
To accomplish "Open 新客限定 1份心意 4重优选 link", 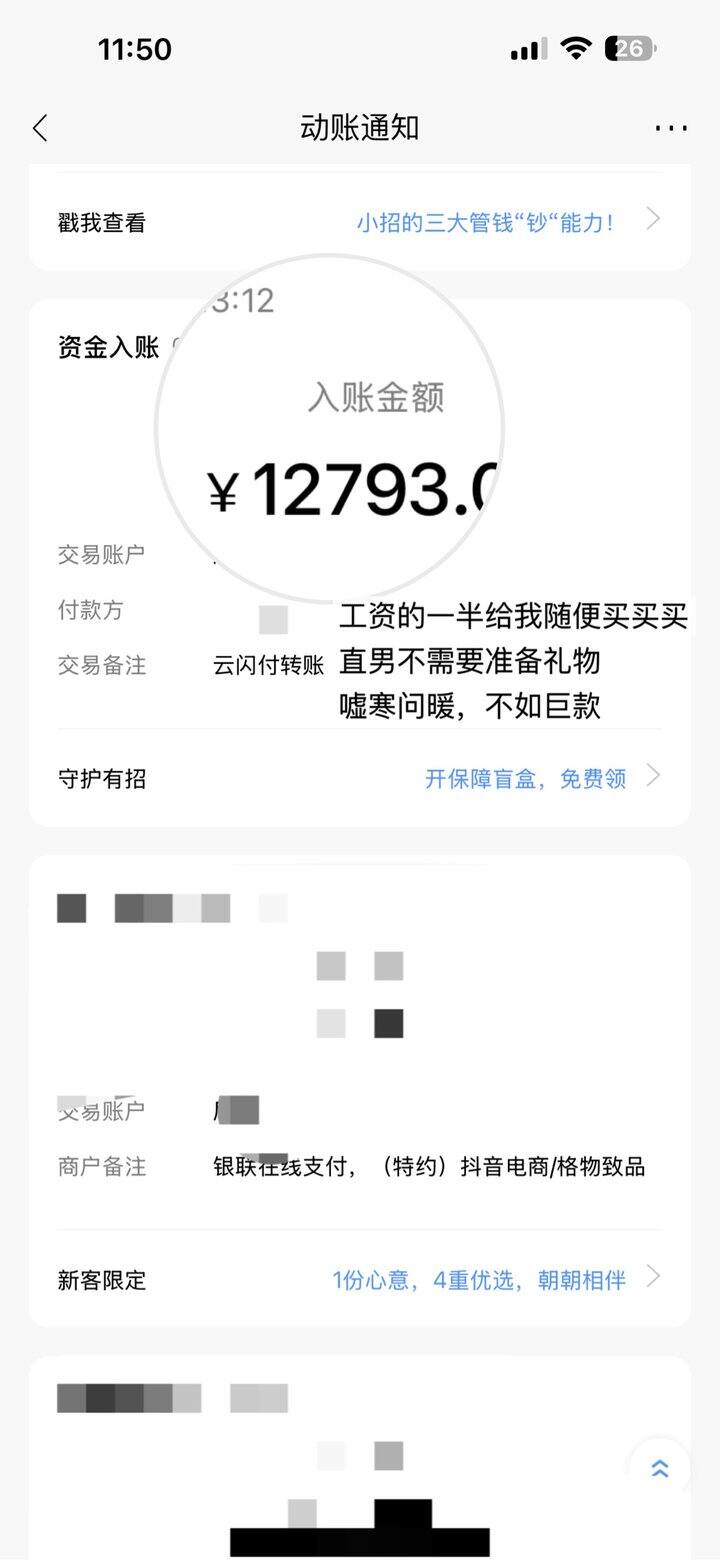I will point(480,1279).
